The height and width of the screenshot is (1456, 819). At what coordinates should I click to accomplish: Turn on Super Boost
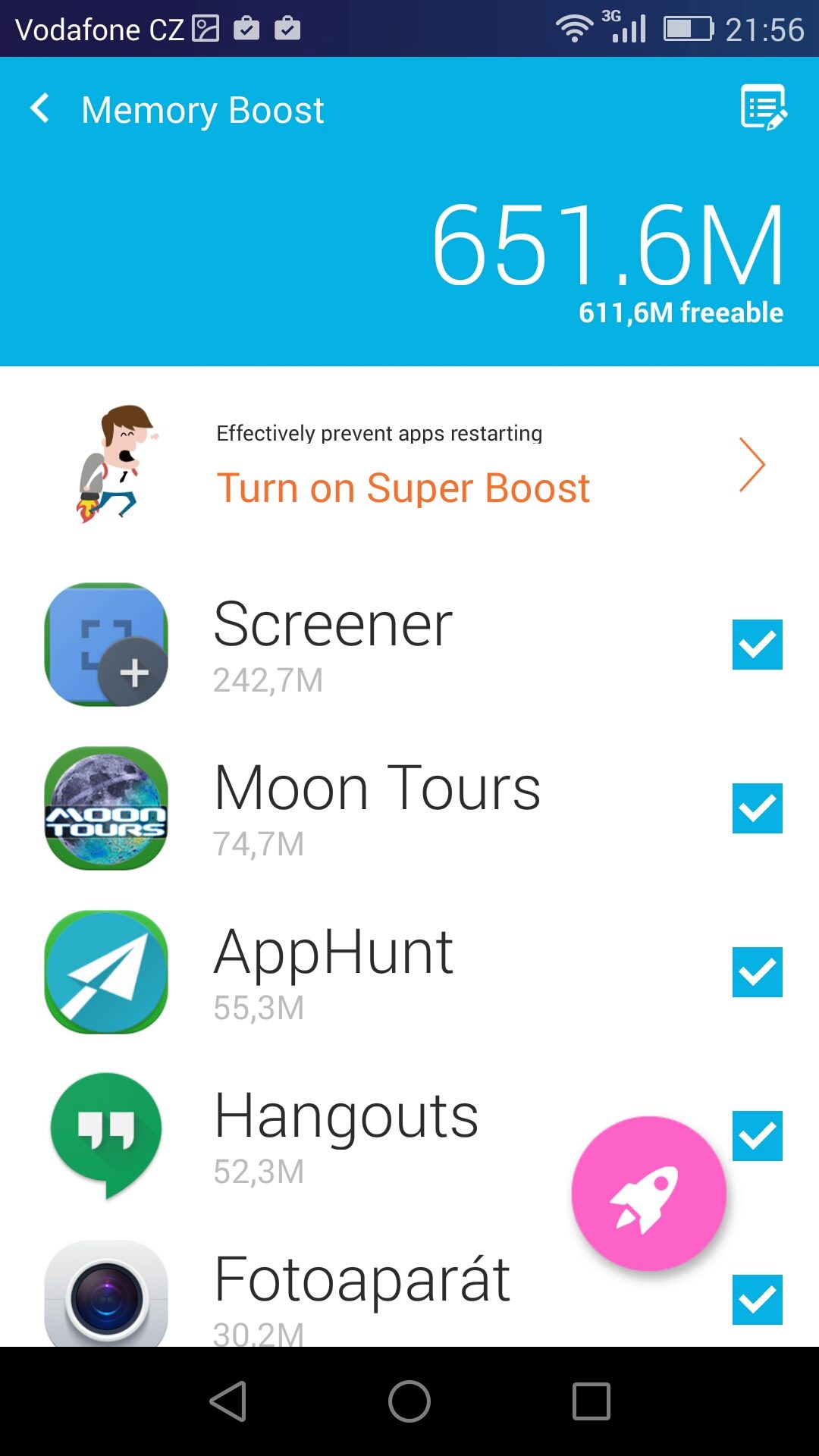point(409,464)
